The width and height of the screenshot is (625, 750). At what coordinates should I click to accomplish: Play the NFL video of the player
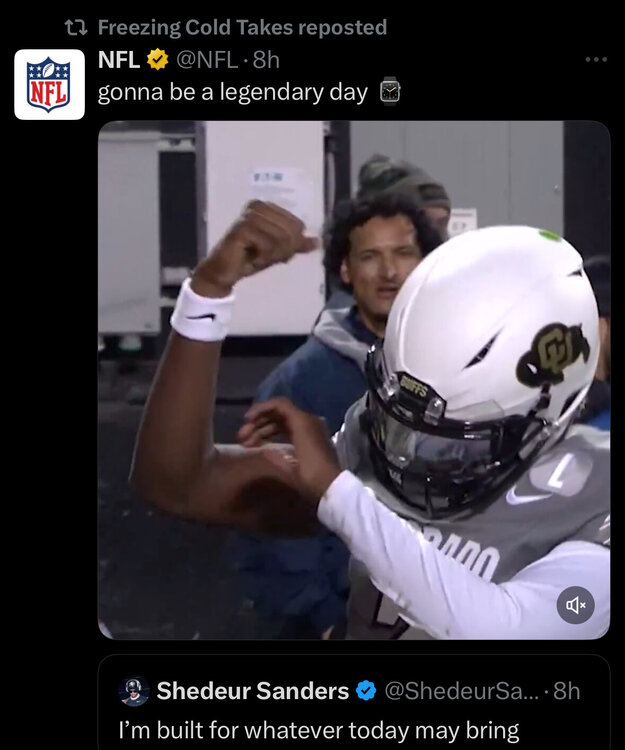(x=353, y=380)
